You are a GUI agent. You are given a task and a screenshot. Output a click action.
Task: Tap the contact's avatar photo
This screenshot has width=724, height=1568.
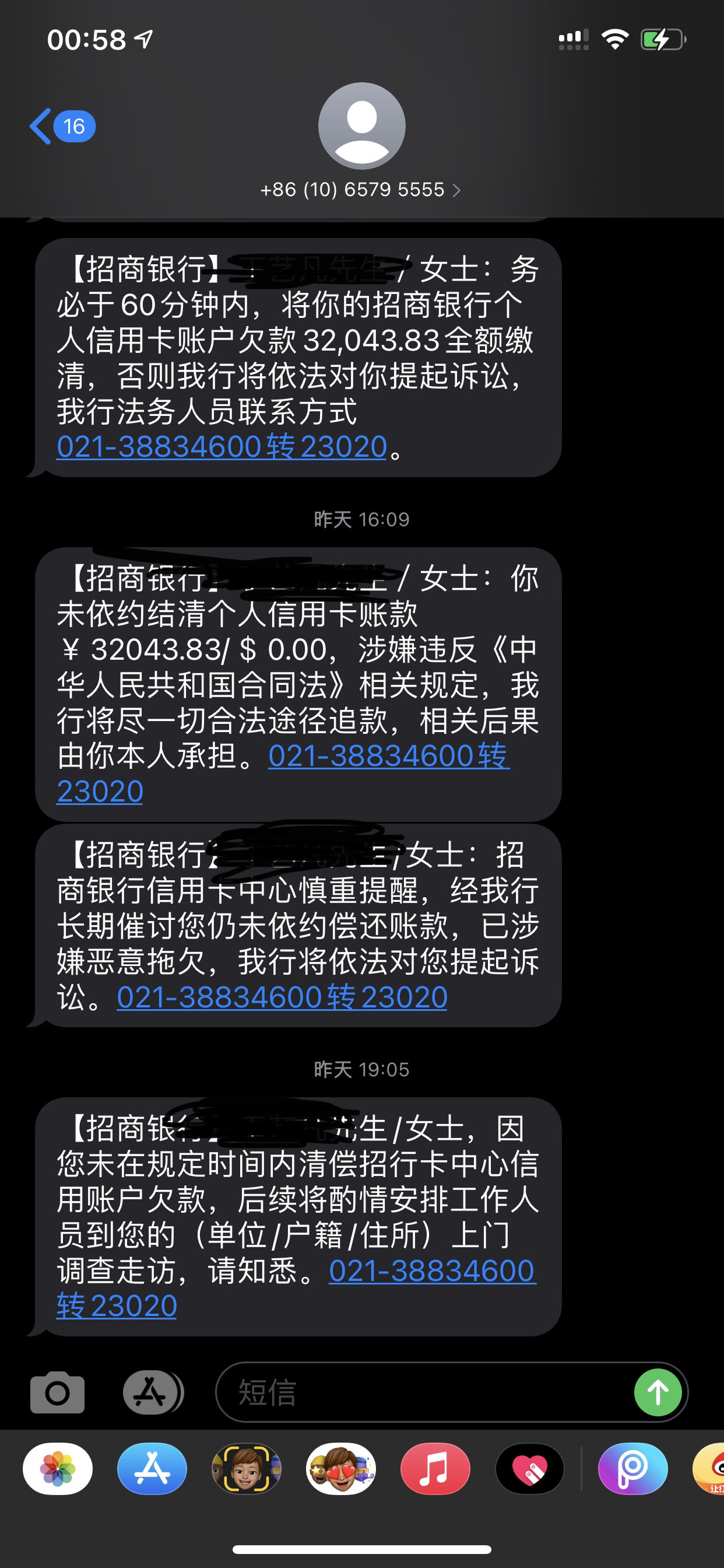tap(361, 126)
